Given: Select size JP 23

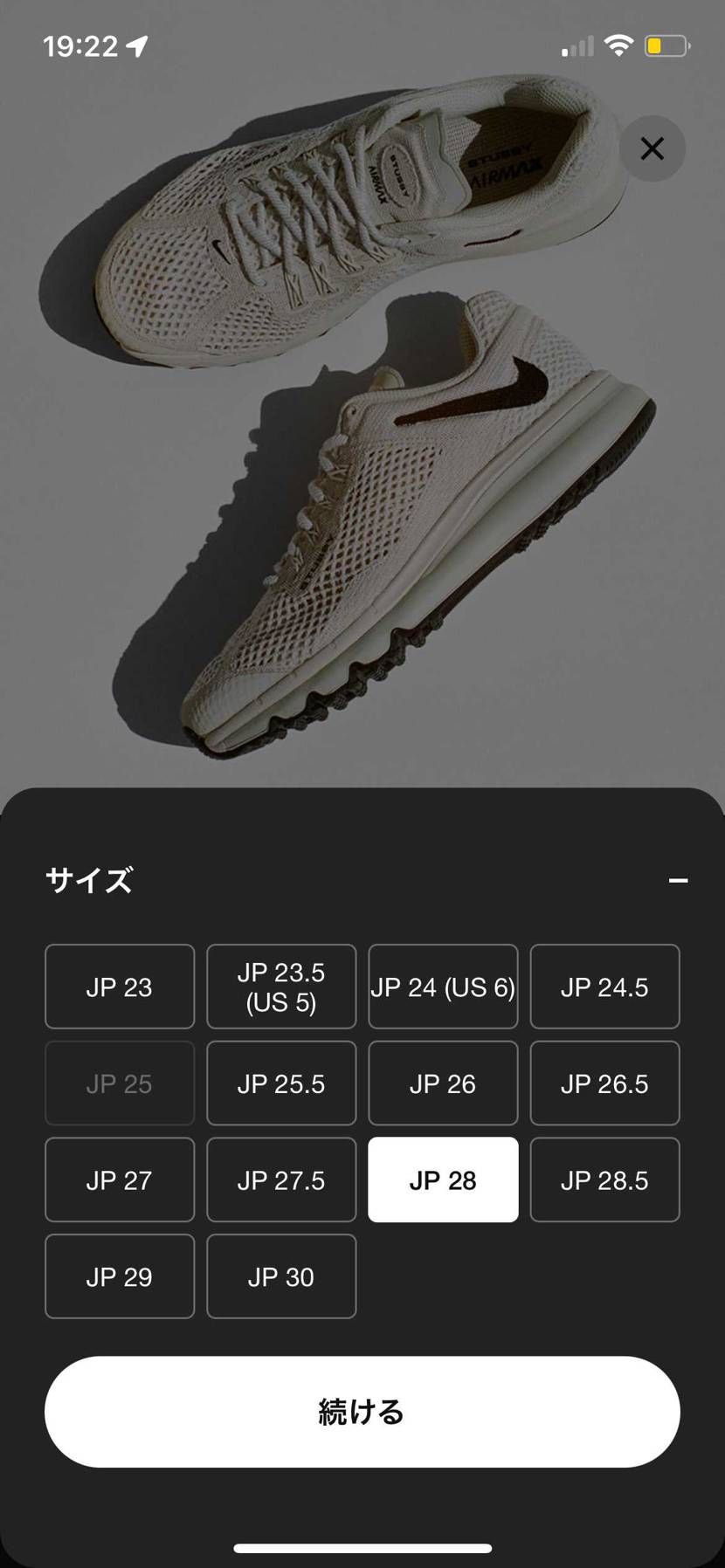Looking at the screenshot, I should pyautogui.click(x=120, y=987).
